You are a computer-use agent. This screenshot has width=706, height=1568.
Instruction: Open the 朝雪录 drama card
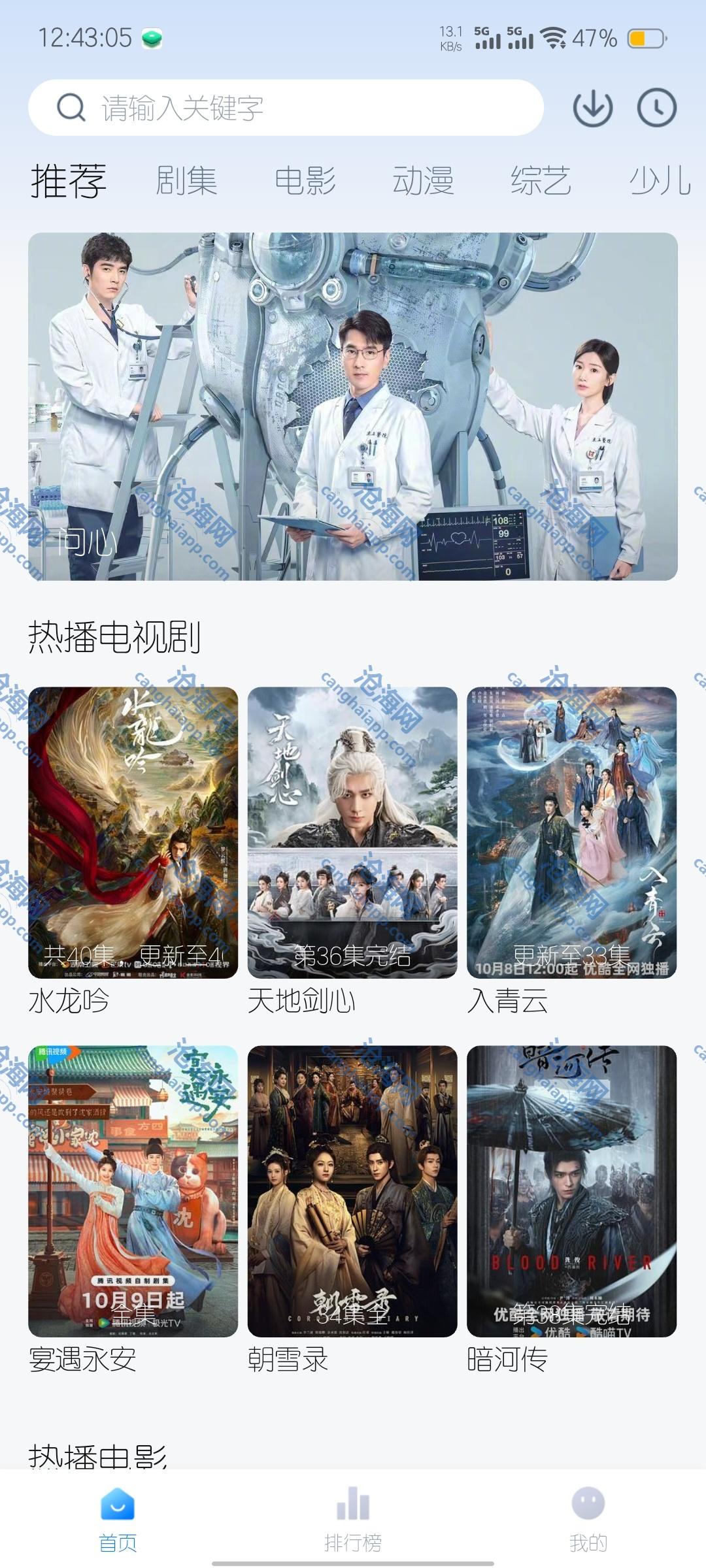click(x=352, y=1191)
